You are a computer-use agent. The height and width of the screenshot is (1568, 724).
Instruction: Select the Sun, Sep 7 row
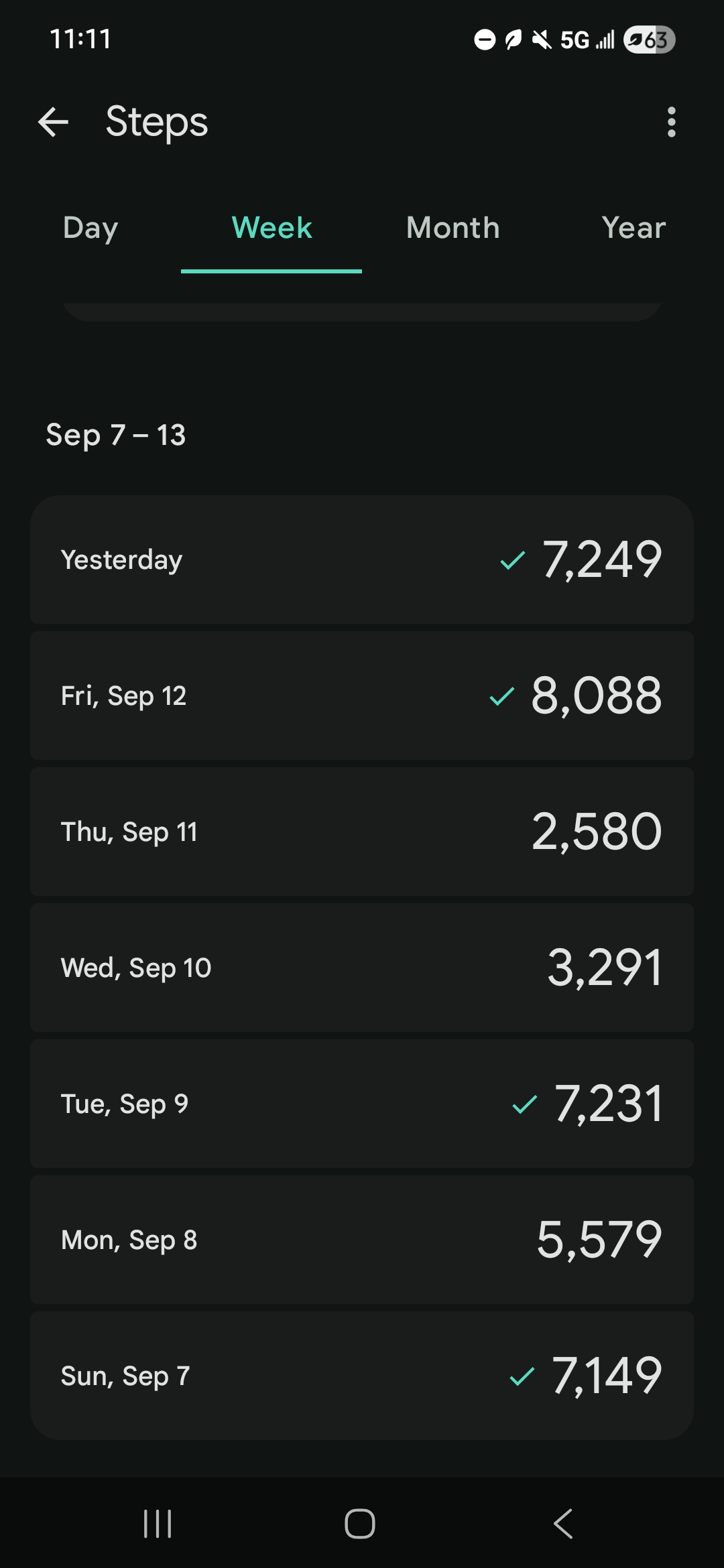[x=362, y=1376]
